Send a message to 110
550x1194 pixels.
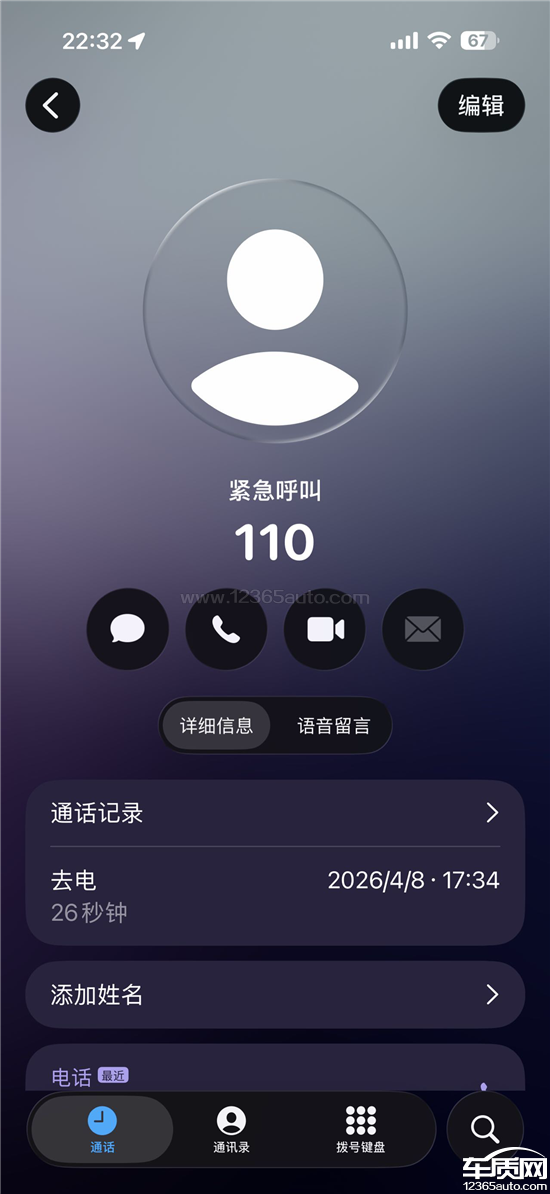(127, 629)
